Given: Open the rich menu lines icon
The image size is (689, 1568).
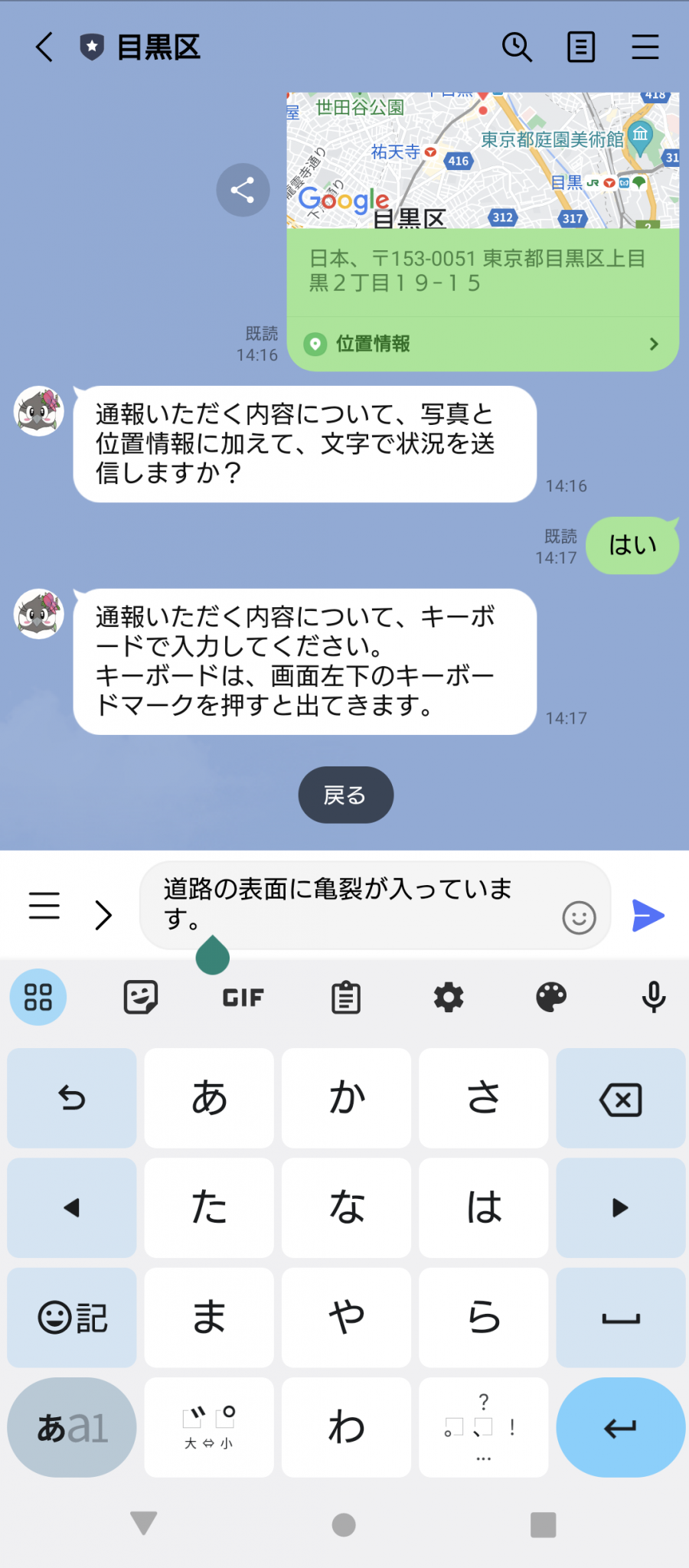Looking at the screenshot, I should (44, 906).
